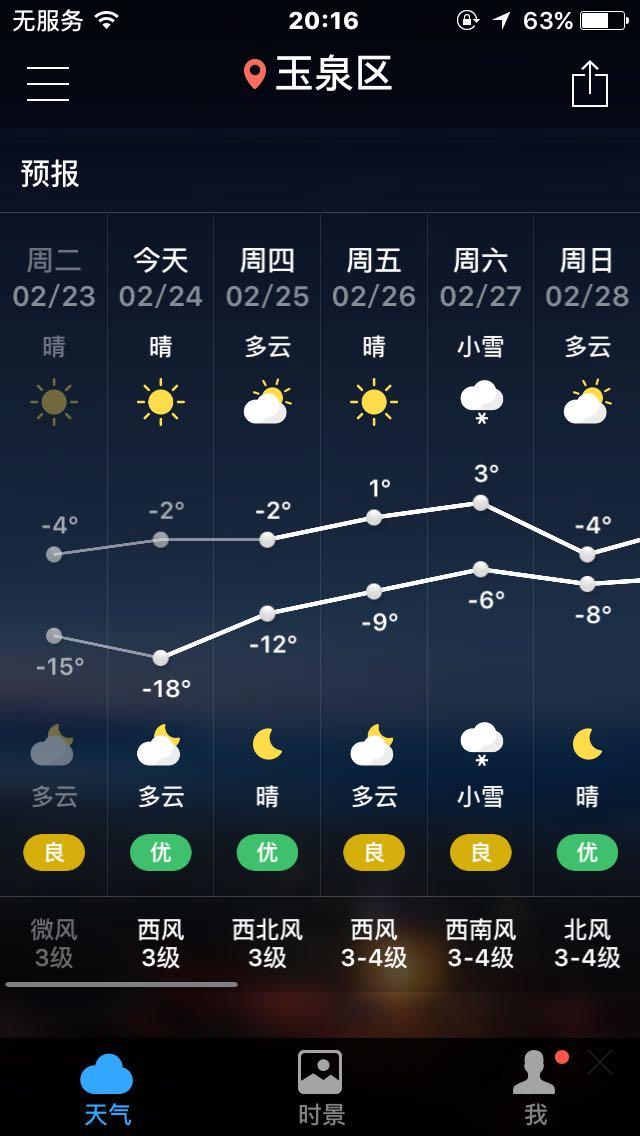Open the 我 profile tab

coord(535,1087)
